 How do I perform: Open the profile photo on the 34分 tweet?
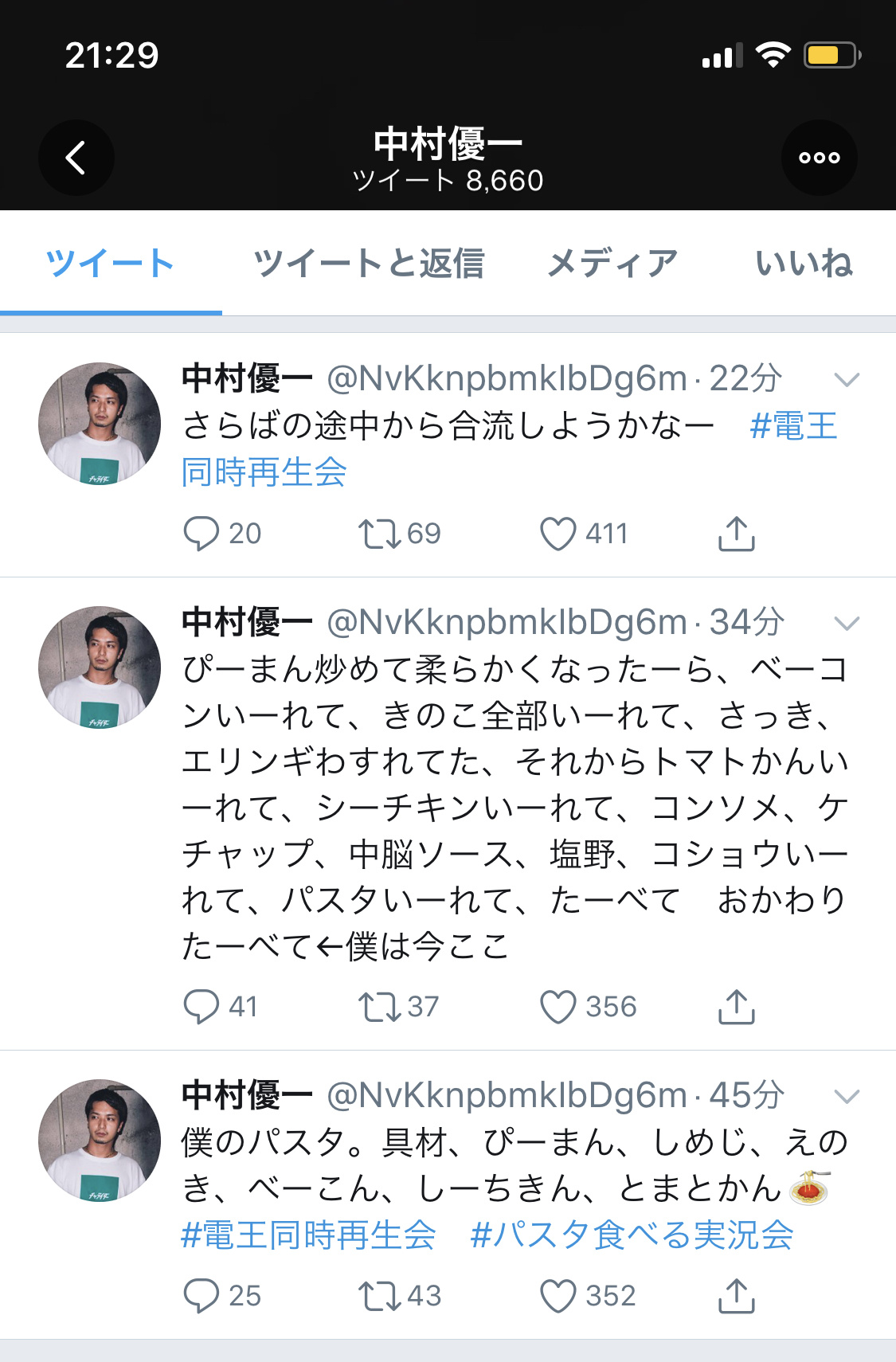100,667
